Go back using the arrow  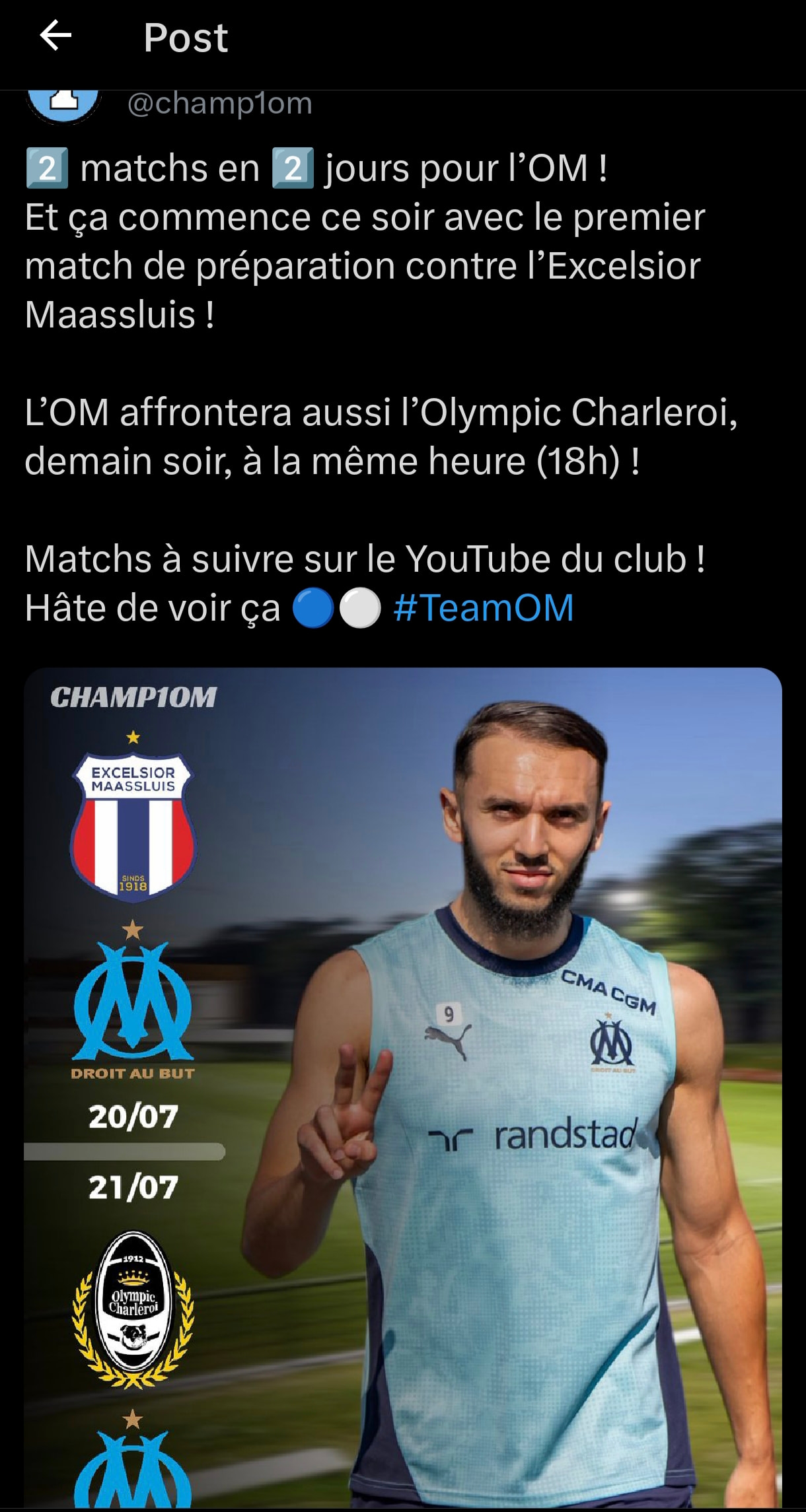point(55,36)
